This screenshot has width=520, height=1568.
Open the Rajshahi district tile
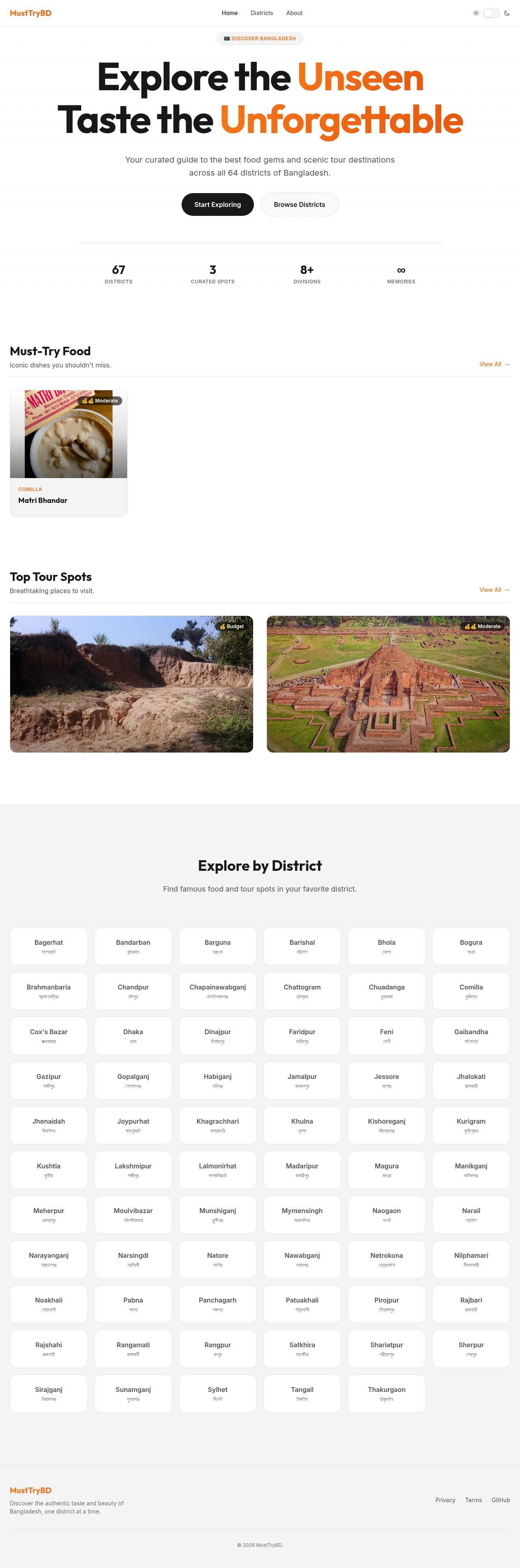click(49, 1348)
